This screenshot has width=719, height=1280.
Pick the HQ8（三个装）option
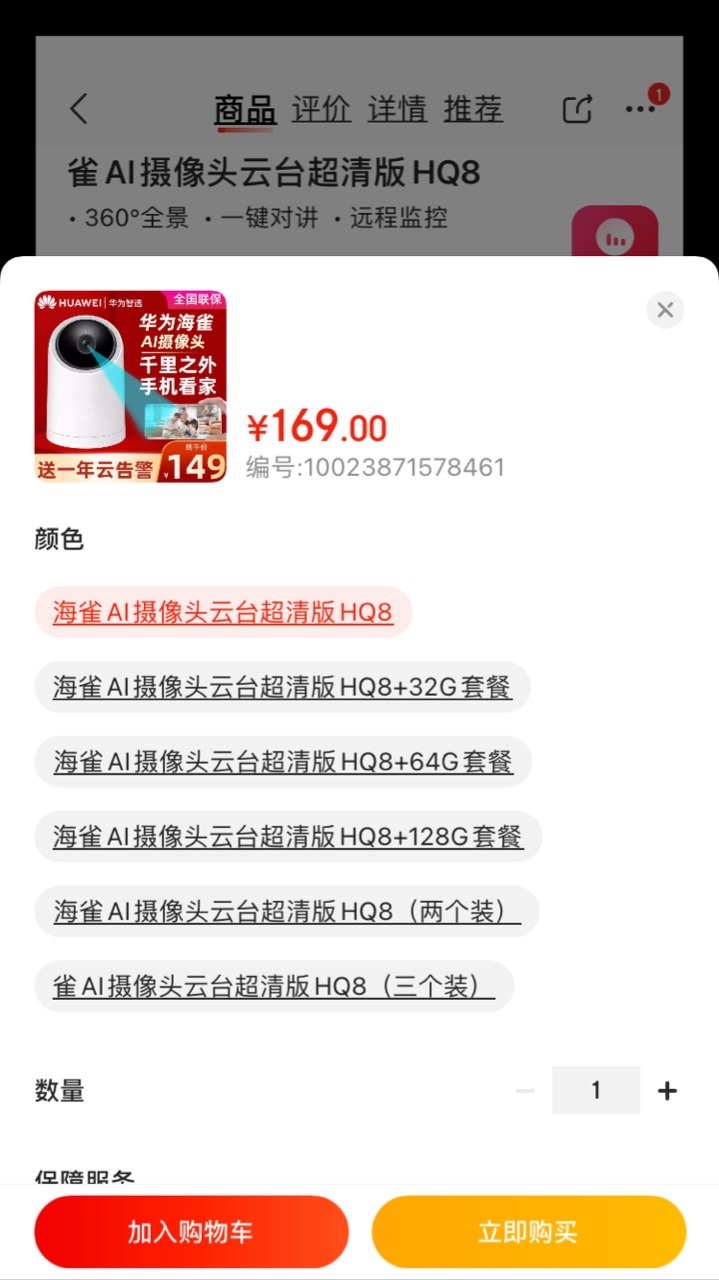274,986
